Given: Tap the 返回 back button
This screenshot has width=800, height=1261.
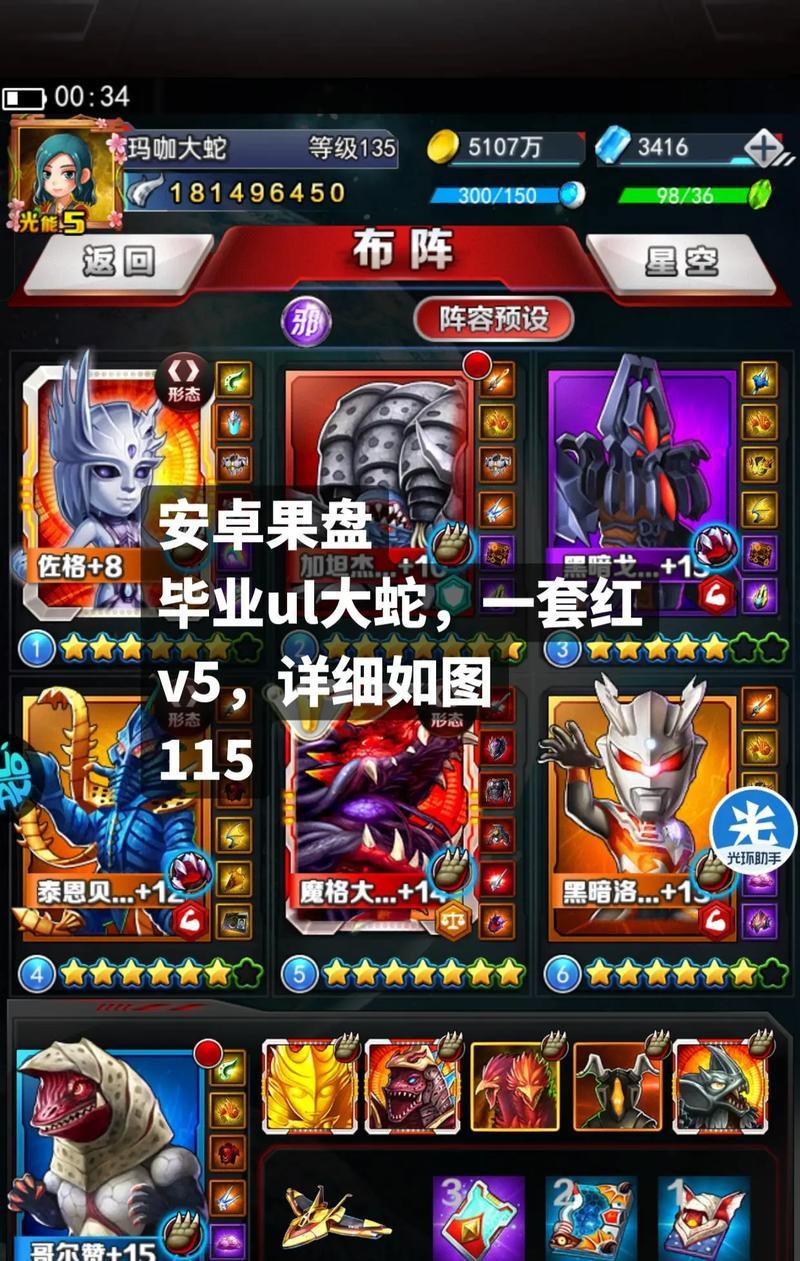Looking at the screenshot, I should point(118,262).
